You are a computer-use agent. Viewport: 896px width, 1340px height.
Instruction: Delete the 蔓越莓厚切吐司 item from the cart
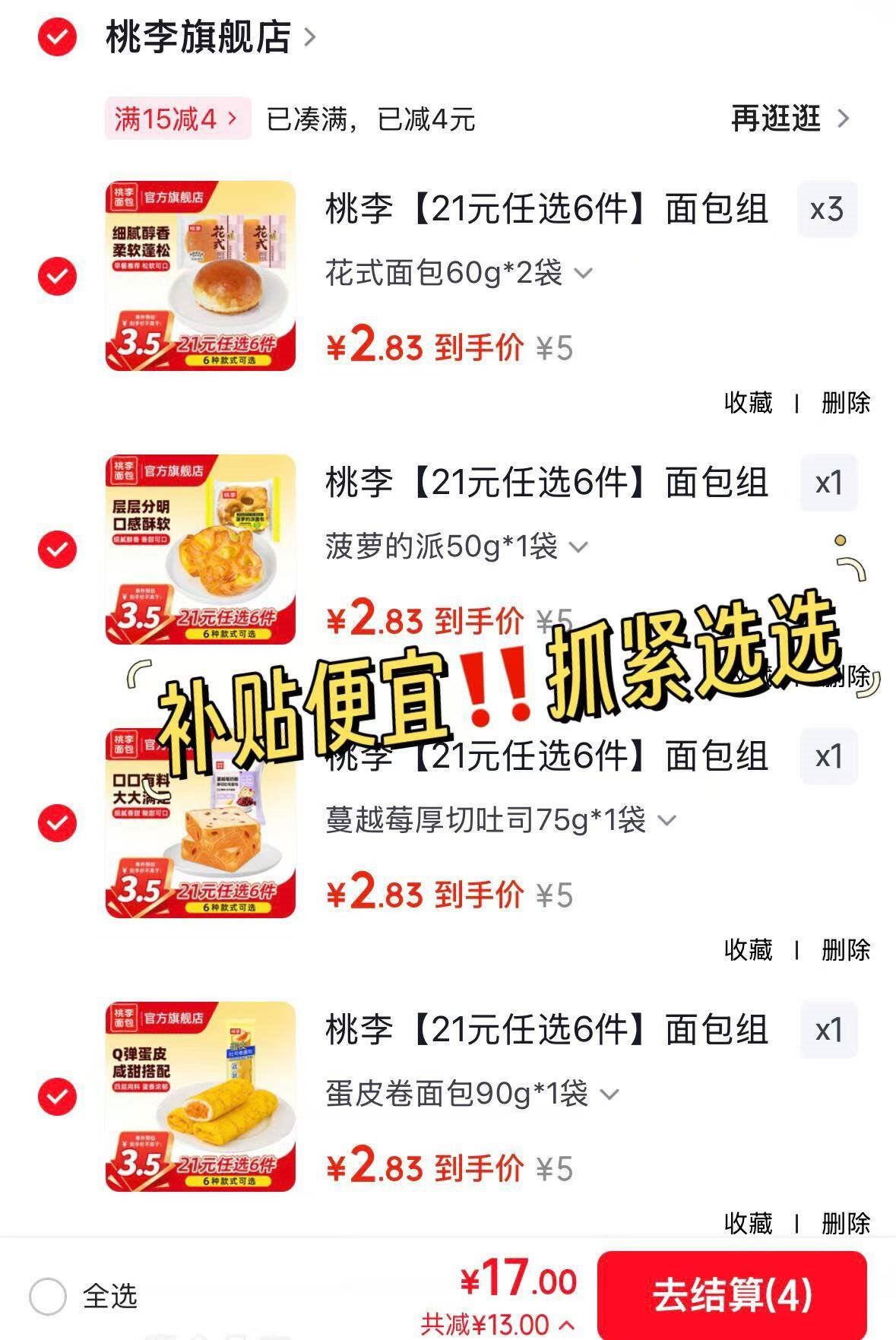(x=845, y=950)
